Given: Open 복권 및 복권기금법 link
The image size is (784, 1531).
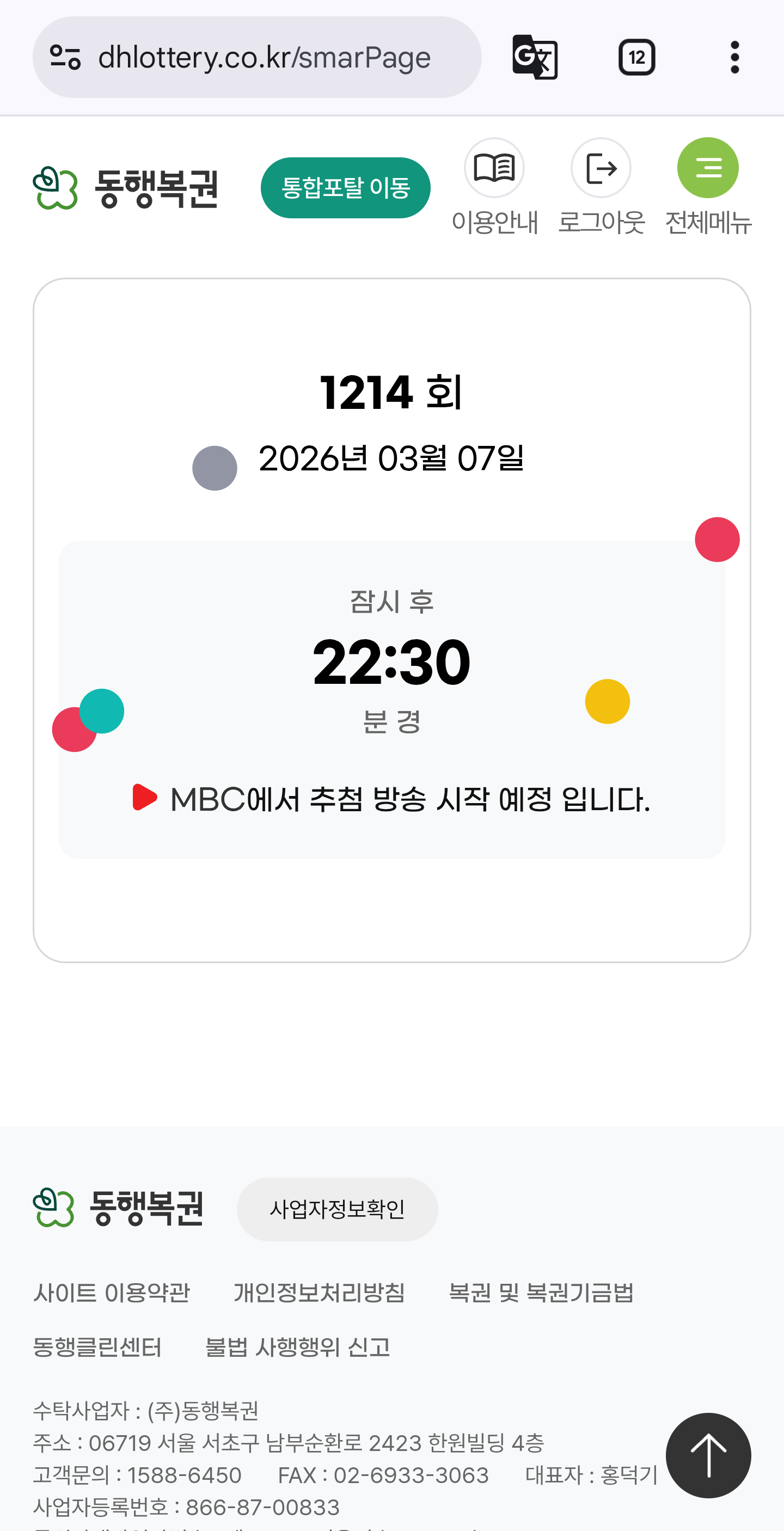Looking at the screenshot, I should [541, 1293].
